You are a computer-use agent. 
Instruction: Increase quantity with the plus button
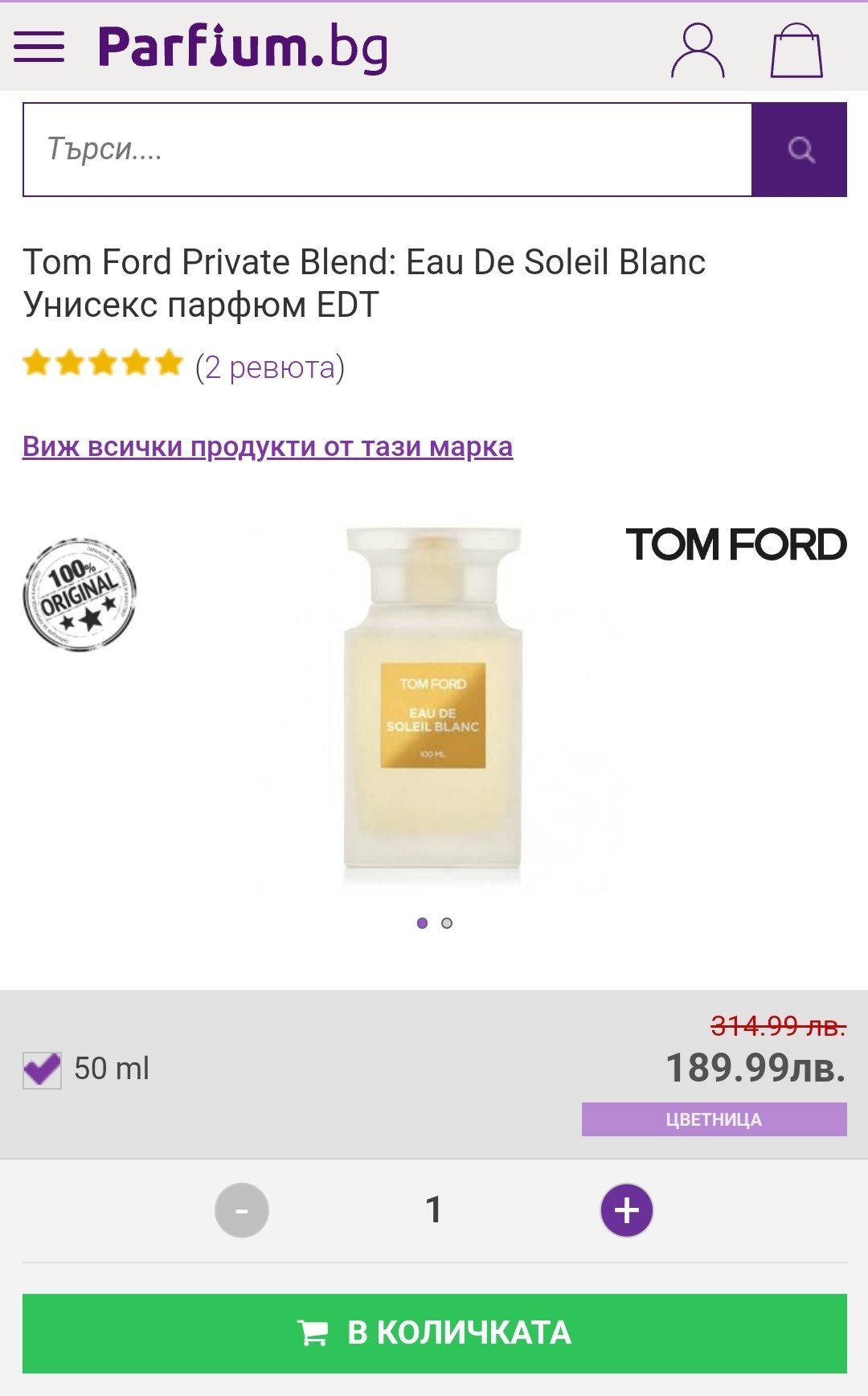click(627, 1210)
